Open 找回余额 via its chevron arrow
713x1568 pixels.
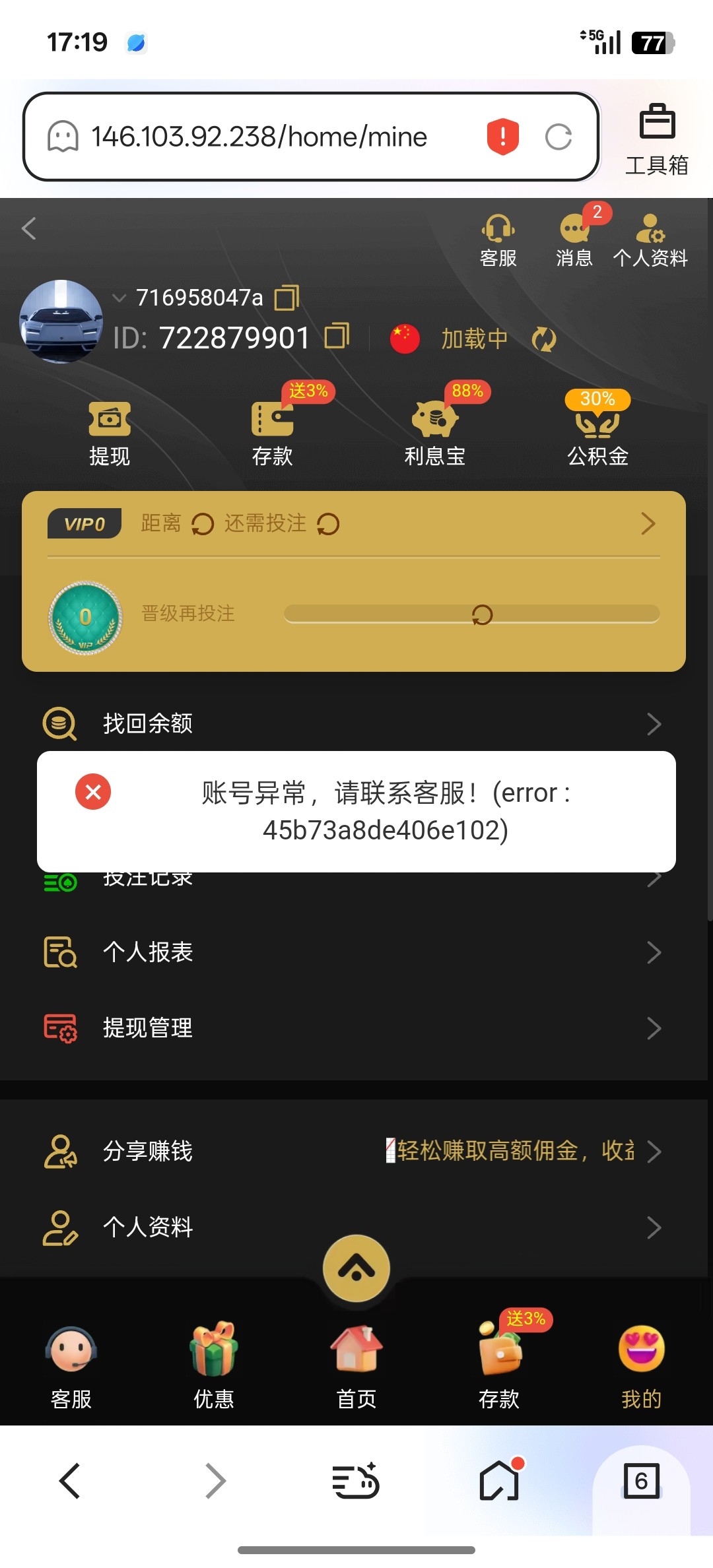point(654,723)
